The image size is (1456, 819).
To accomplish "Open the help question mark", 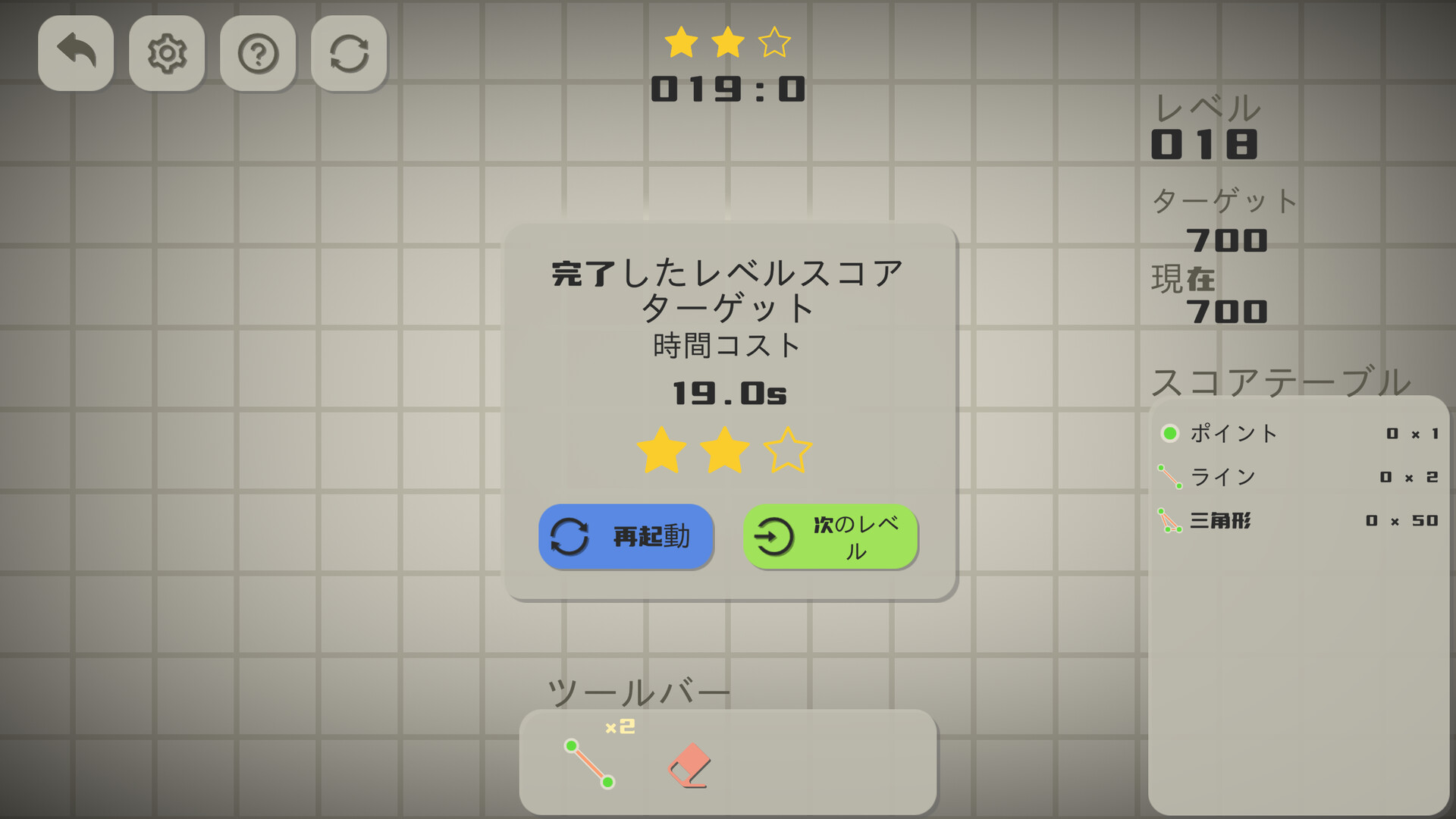I will [x=258, y=53].
